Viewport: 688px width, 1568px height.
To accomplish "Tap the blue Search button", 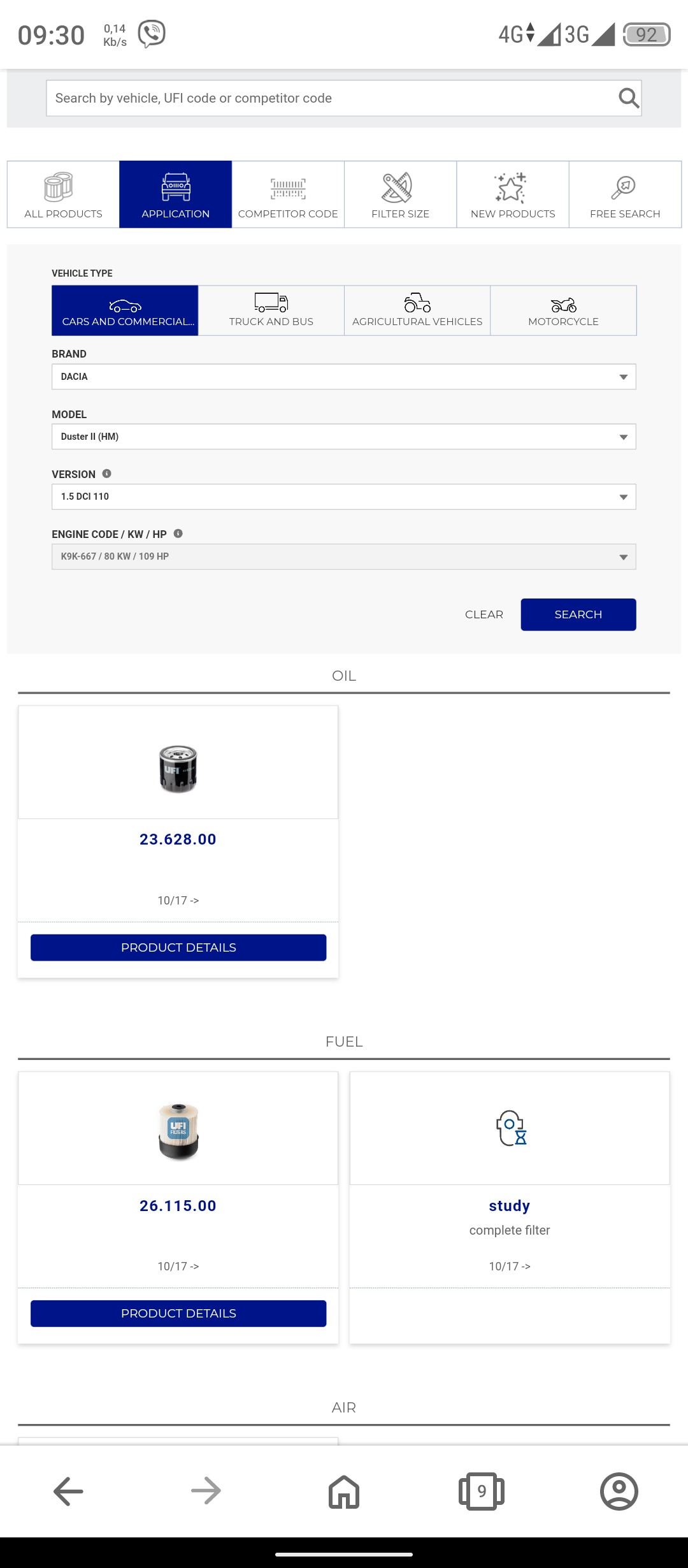I will pos(578,614).
